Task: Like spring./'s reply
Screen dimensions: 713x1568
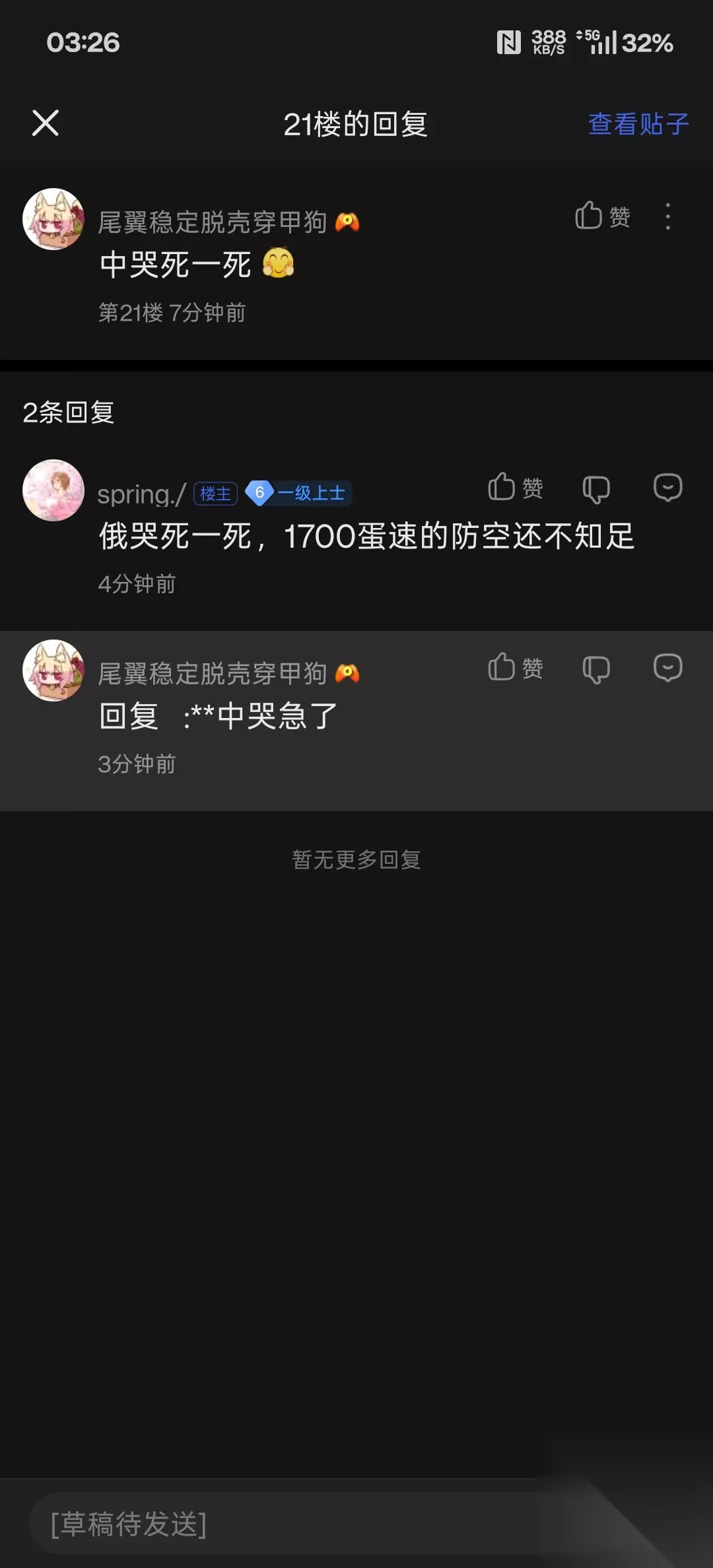Action: point(516,488)
